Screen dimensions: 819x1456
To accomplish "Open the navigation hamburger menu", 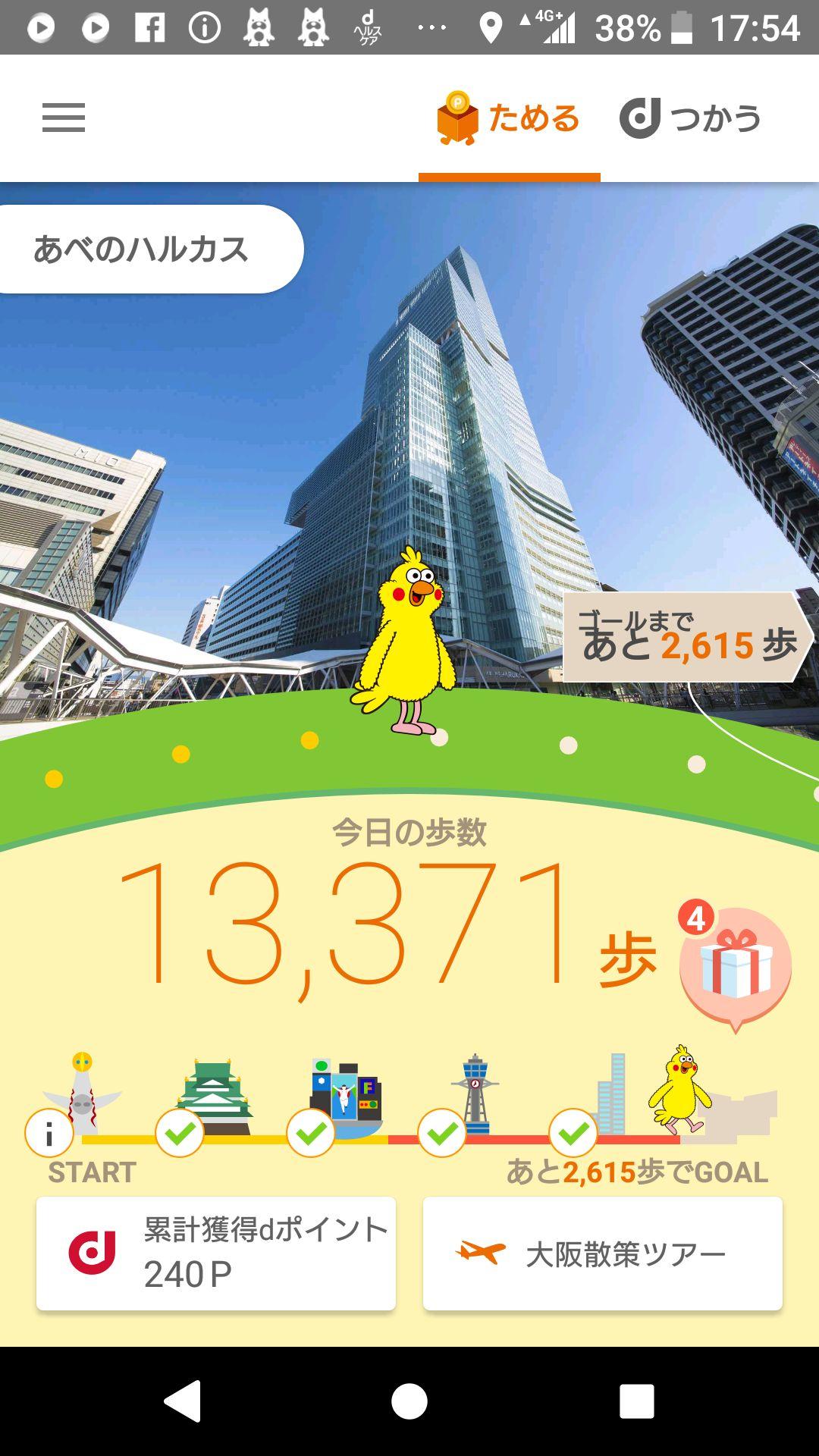I will click(x=64, y=118).
